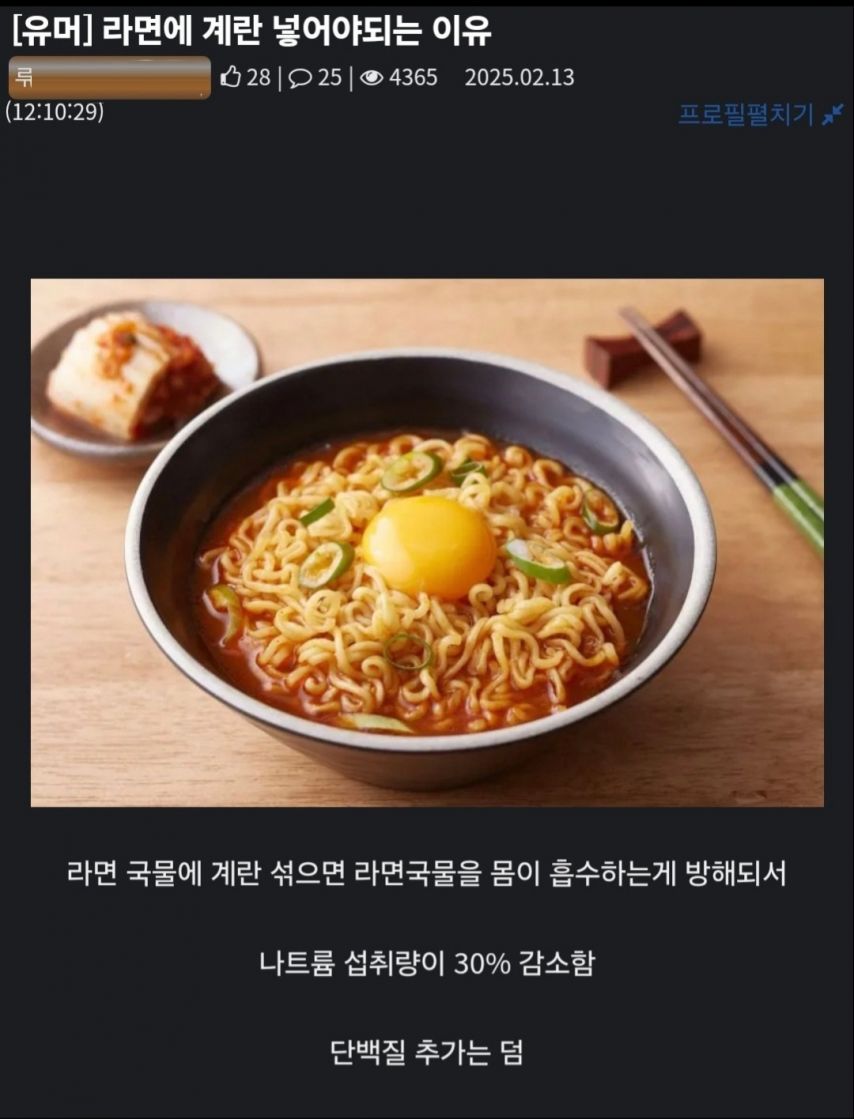Expand the author profile via 프로필펼치기
Image resolution: width=854 pixels, height=1119 pixels.
[759, 114]
